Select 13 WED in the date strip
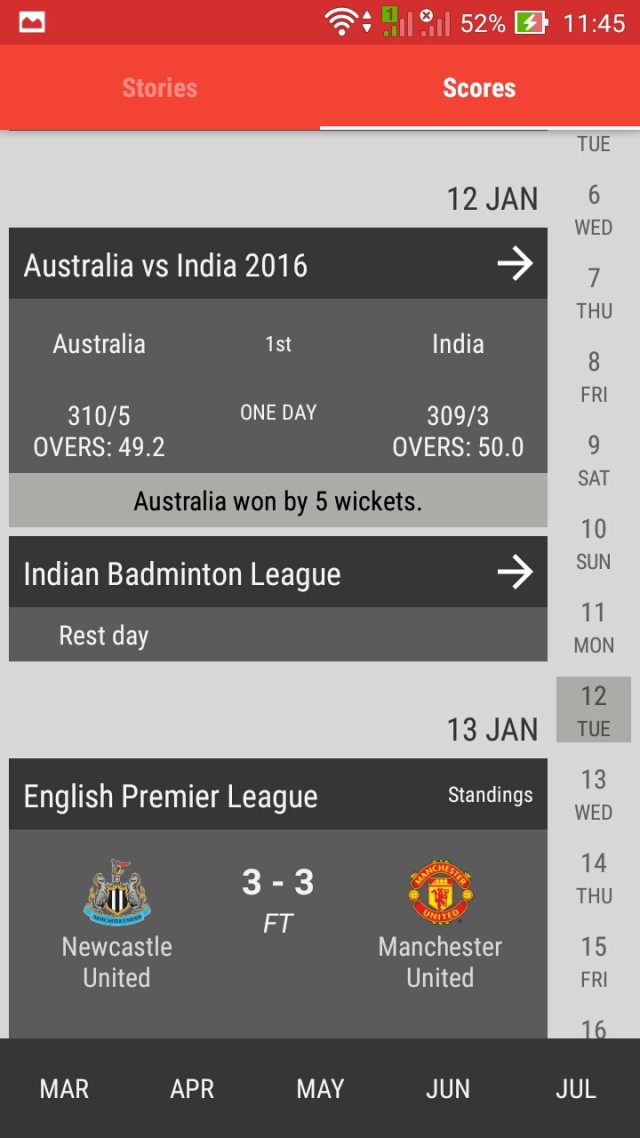Screen dimensions: 640x1138 pos(593,793)
